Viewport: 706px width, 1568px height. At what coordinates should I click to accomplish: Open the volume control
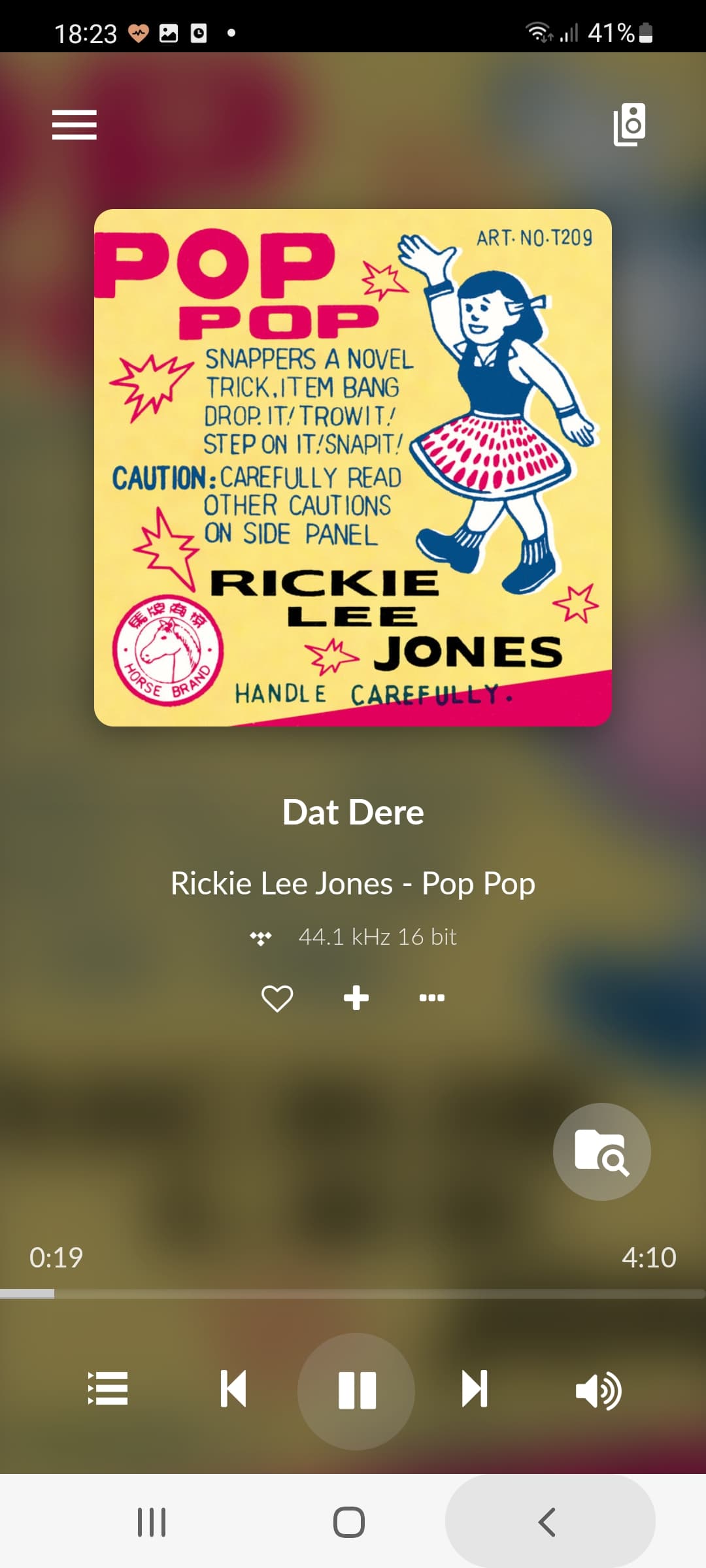click(x=598, y=1391)
